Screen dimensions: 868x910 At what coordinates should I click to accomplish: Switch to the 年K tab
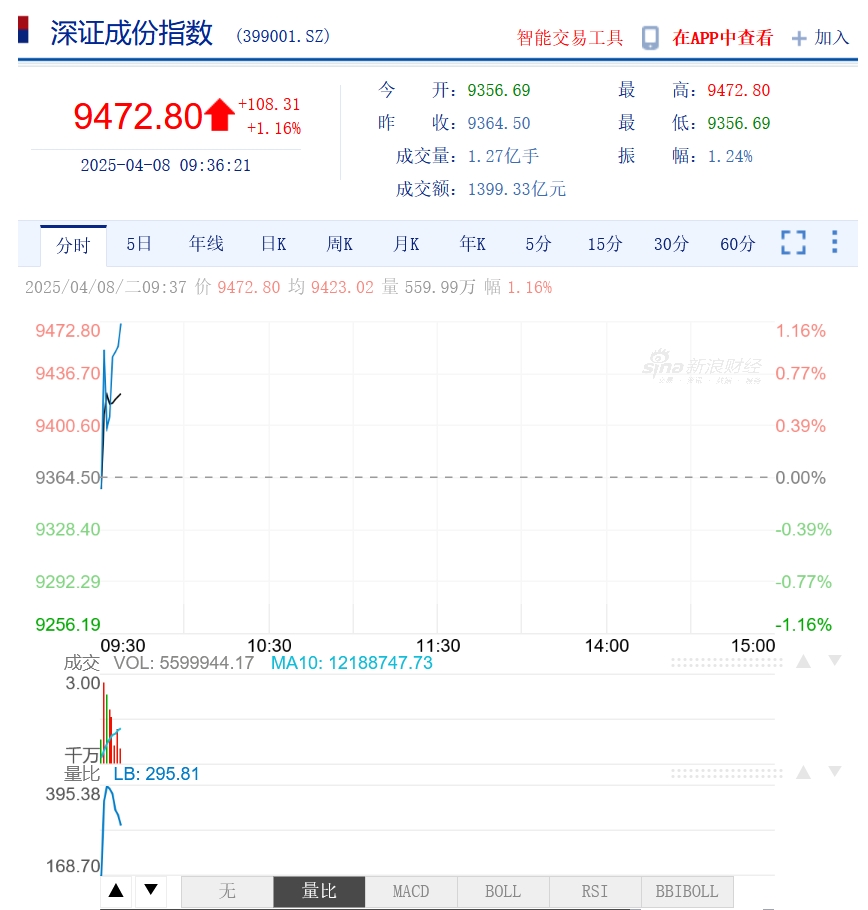coord(472,244)
